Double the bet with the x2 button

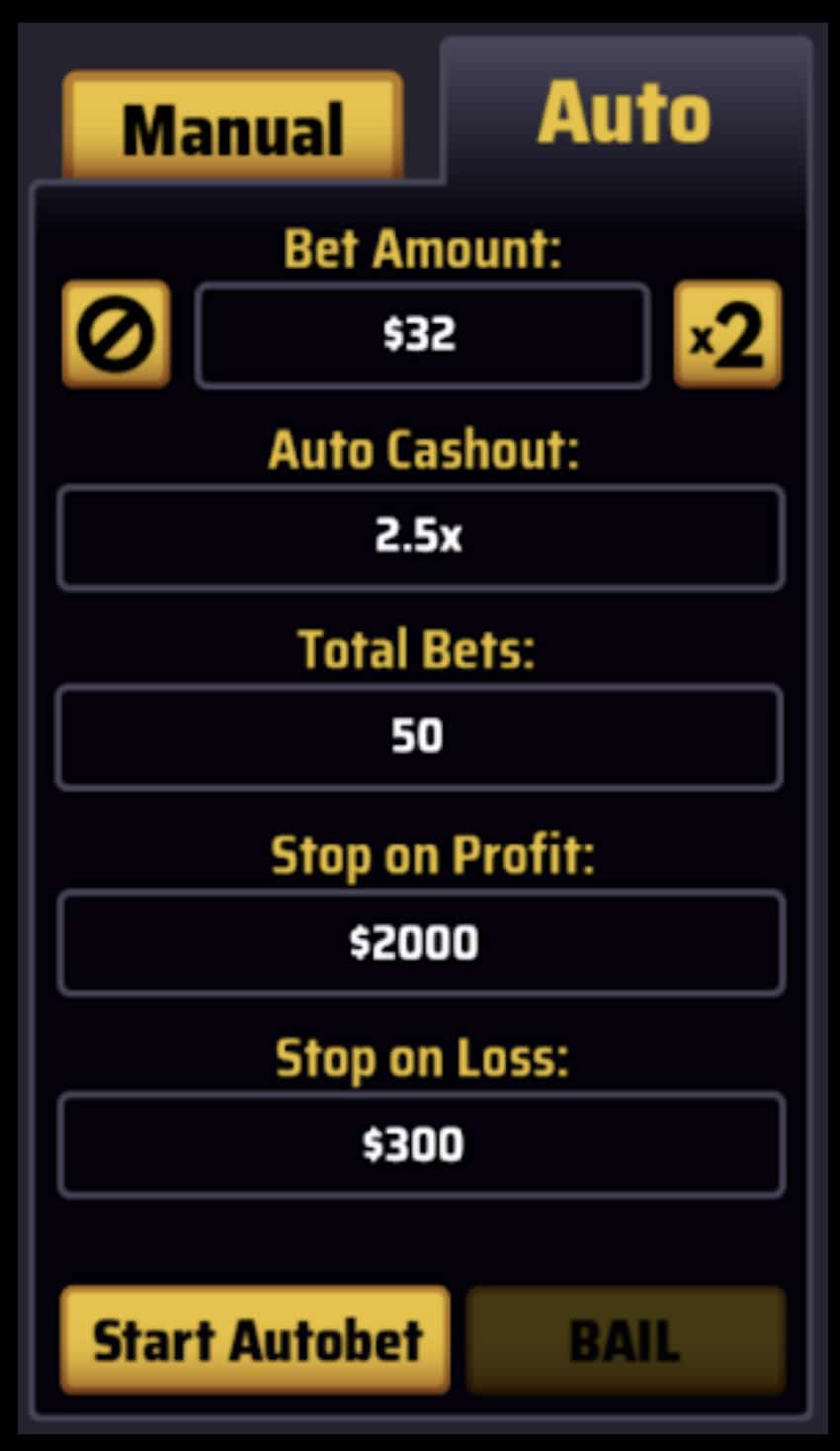[x=727, y=334]
